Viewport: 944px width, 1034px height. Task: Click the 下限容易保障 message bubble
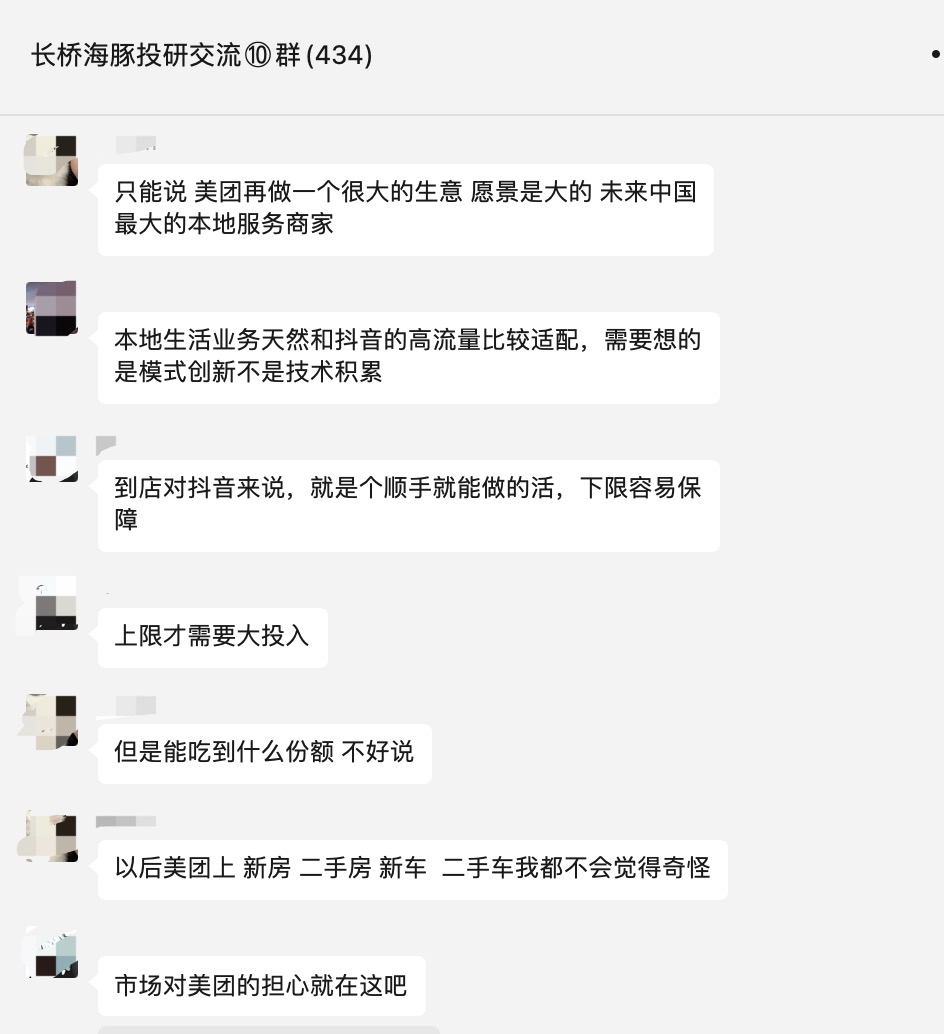tap(408, 505)
